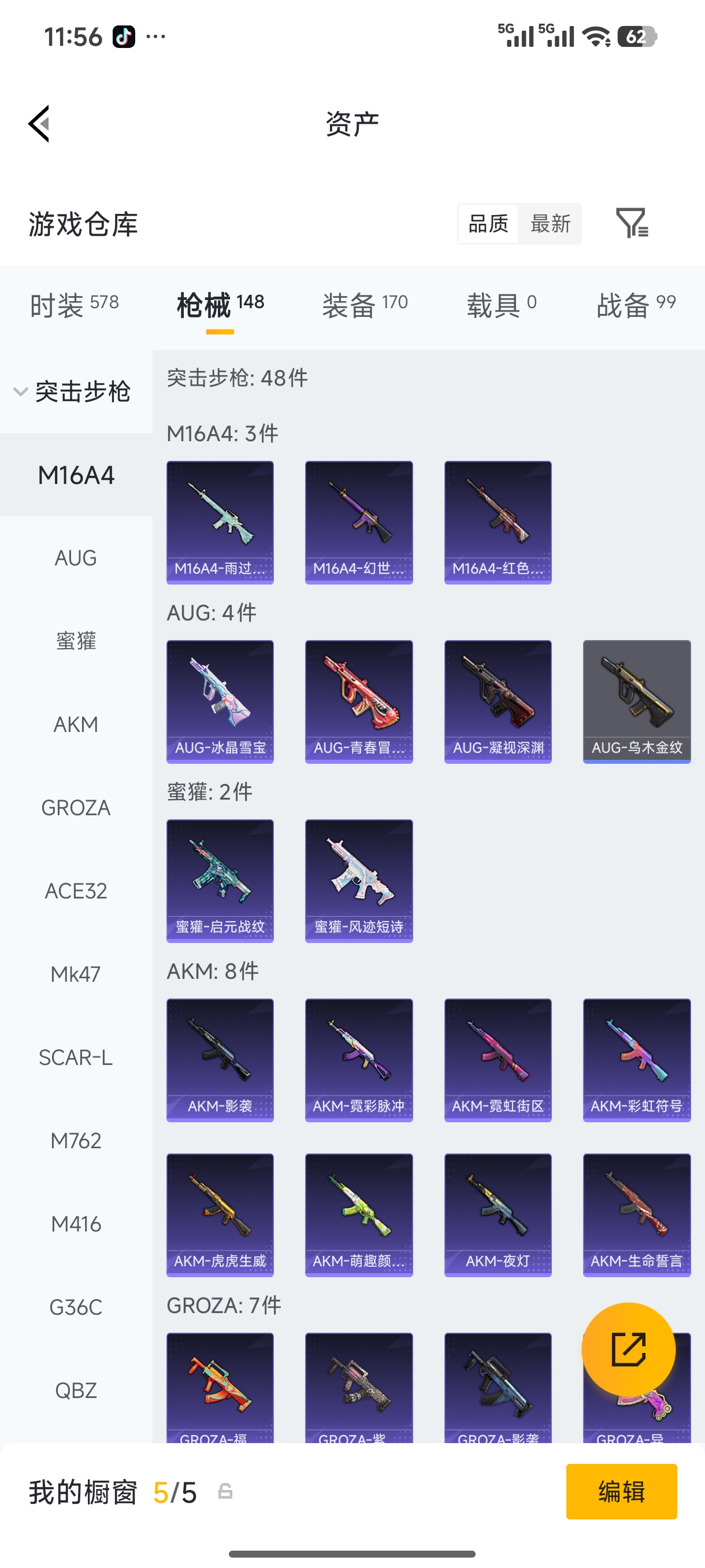
Task: View the AUG-乌木金纹 skin
Action: 636,701
